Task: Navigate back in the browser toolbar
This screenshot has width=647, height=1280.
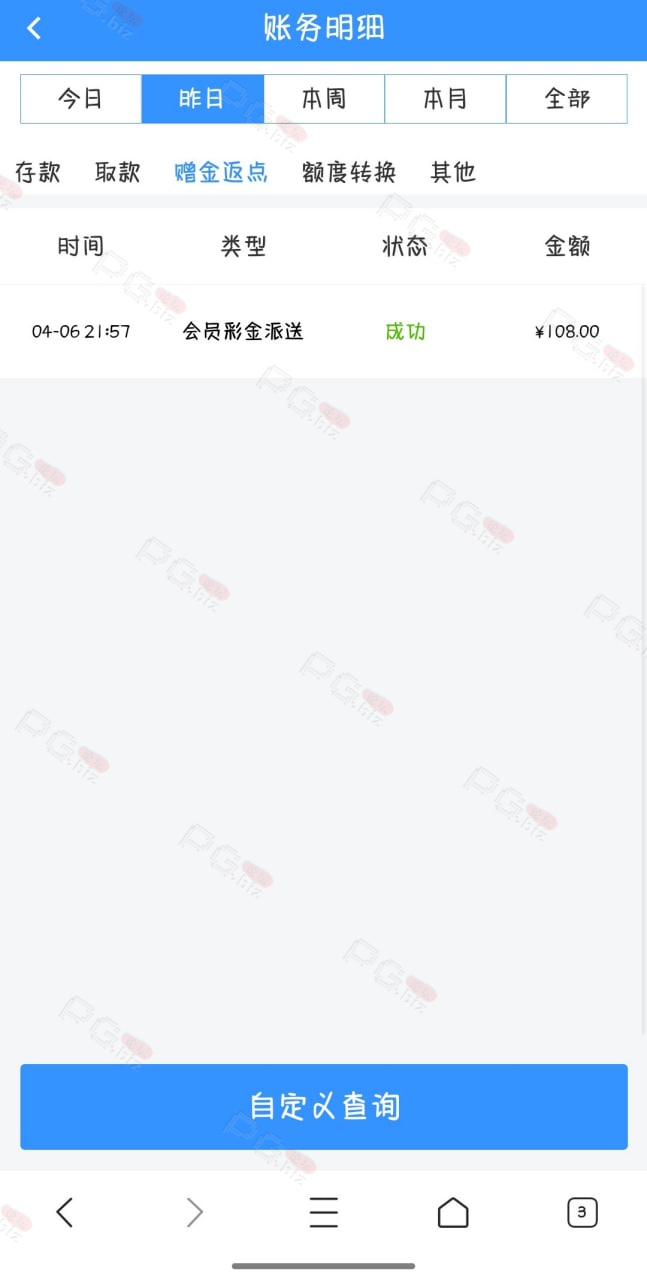Action: [x=65, y=1212]
